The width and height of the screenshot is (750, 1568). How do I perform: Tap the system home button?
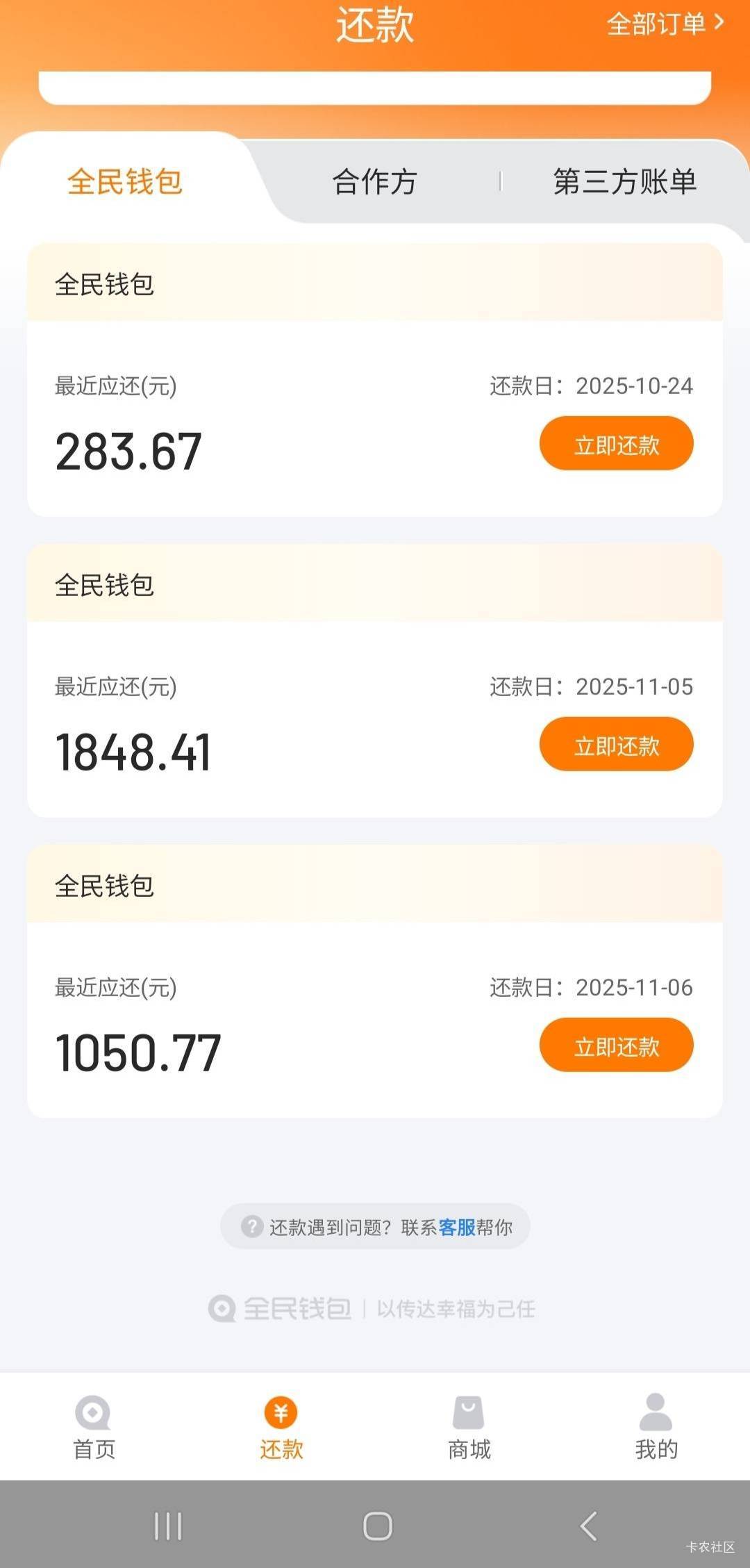point(377,1526)
